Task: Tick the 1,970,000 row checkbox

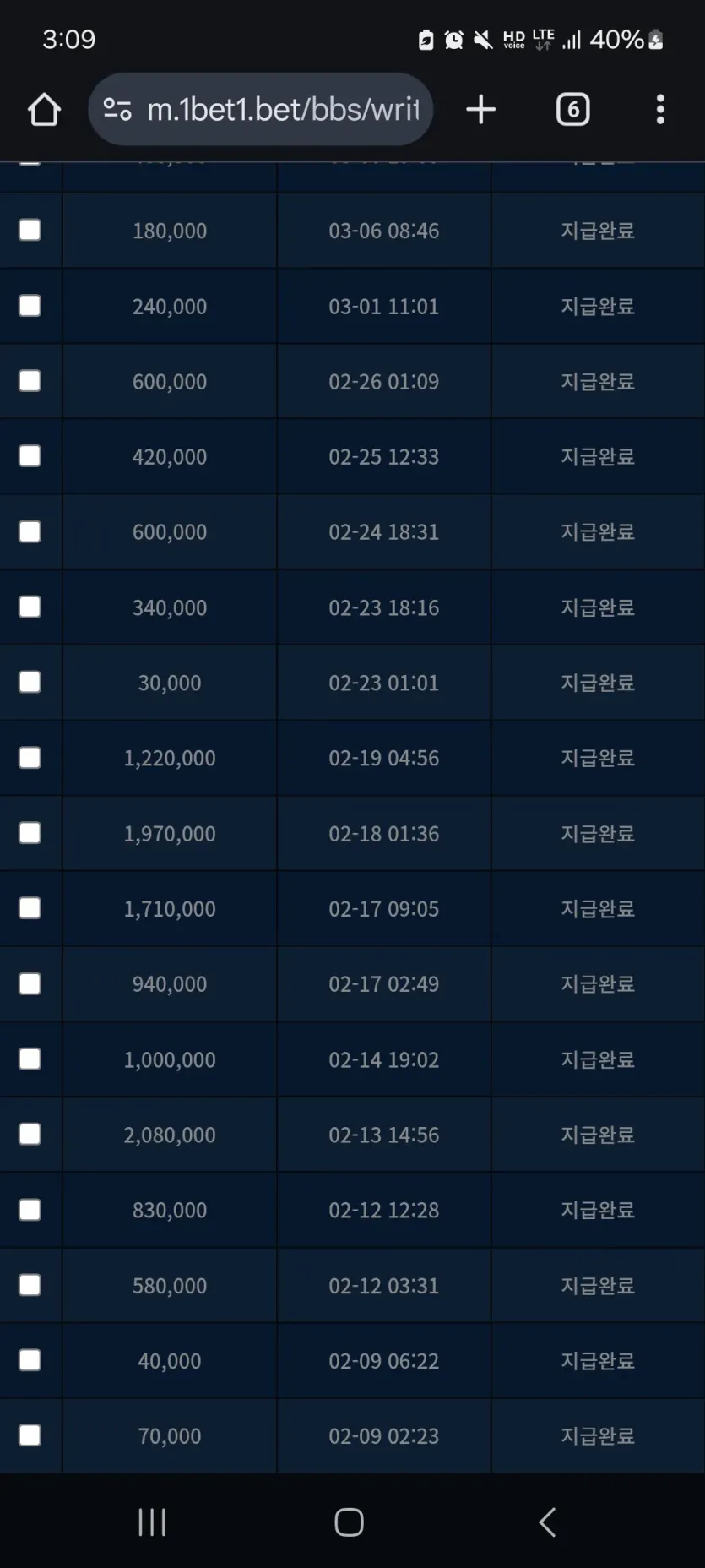Action: [x=30, y=833]
